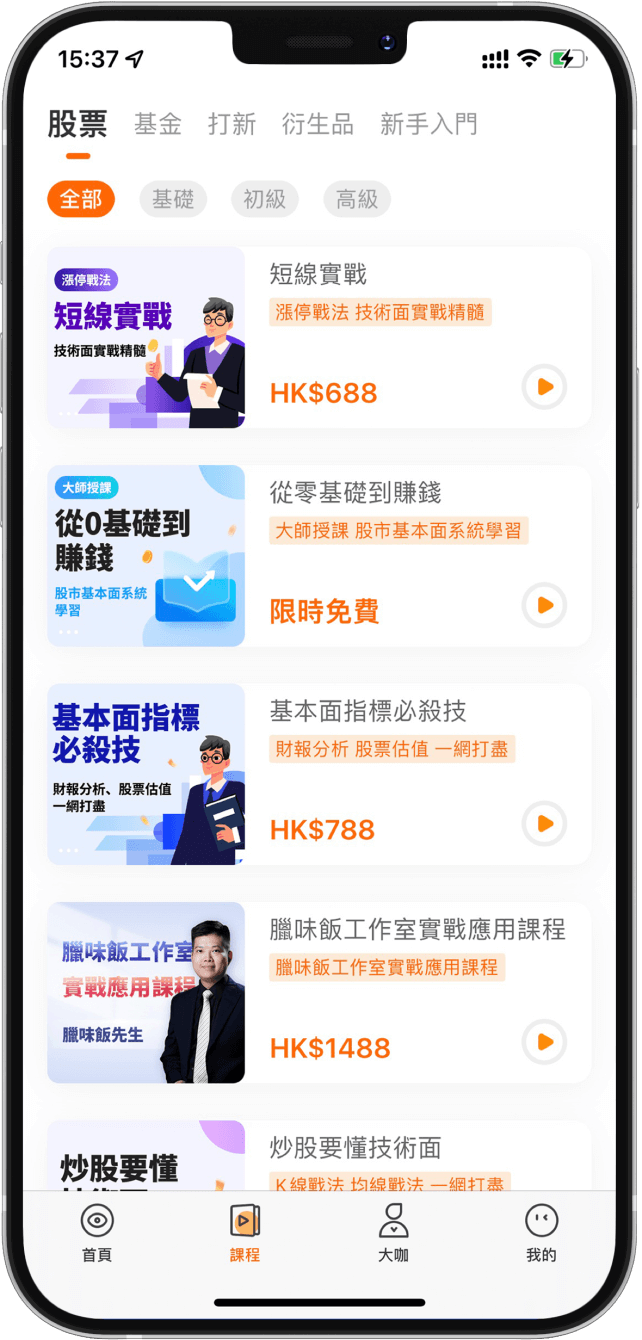The width and height of the screenshot is (642, 1340).
Task: Play the 短線實戰 course
Action: tap(545, 387)
